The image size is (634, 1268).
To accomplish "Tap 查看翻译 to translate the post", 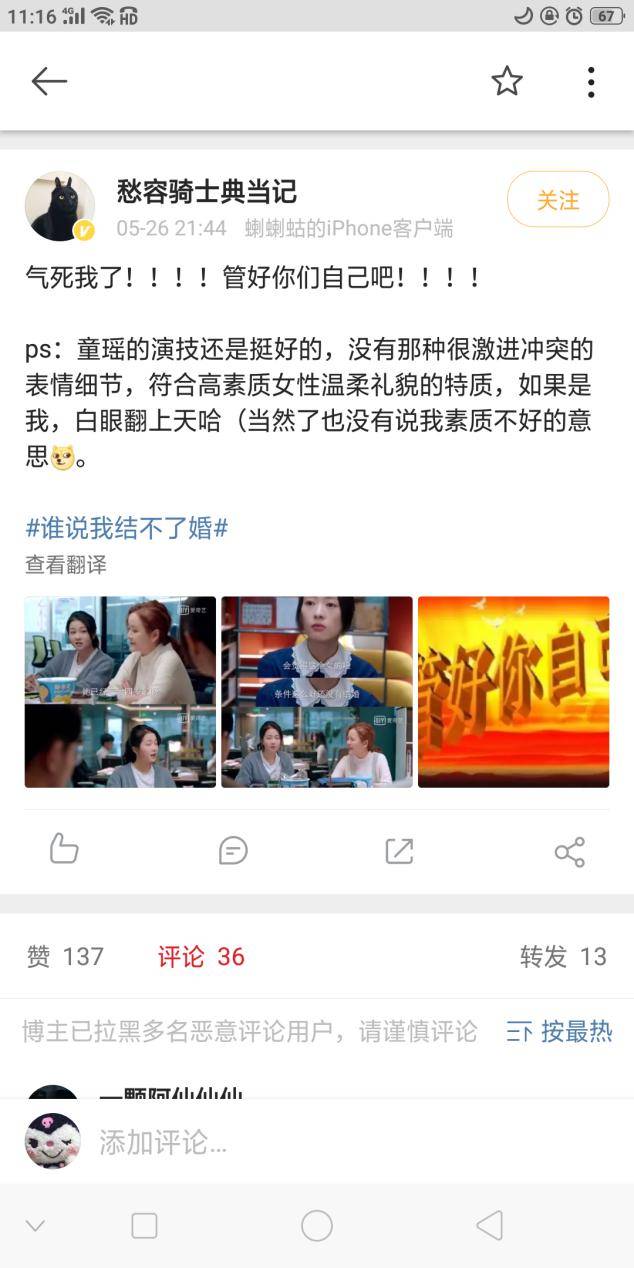I will pos(66,565).
